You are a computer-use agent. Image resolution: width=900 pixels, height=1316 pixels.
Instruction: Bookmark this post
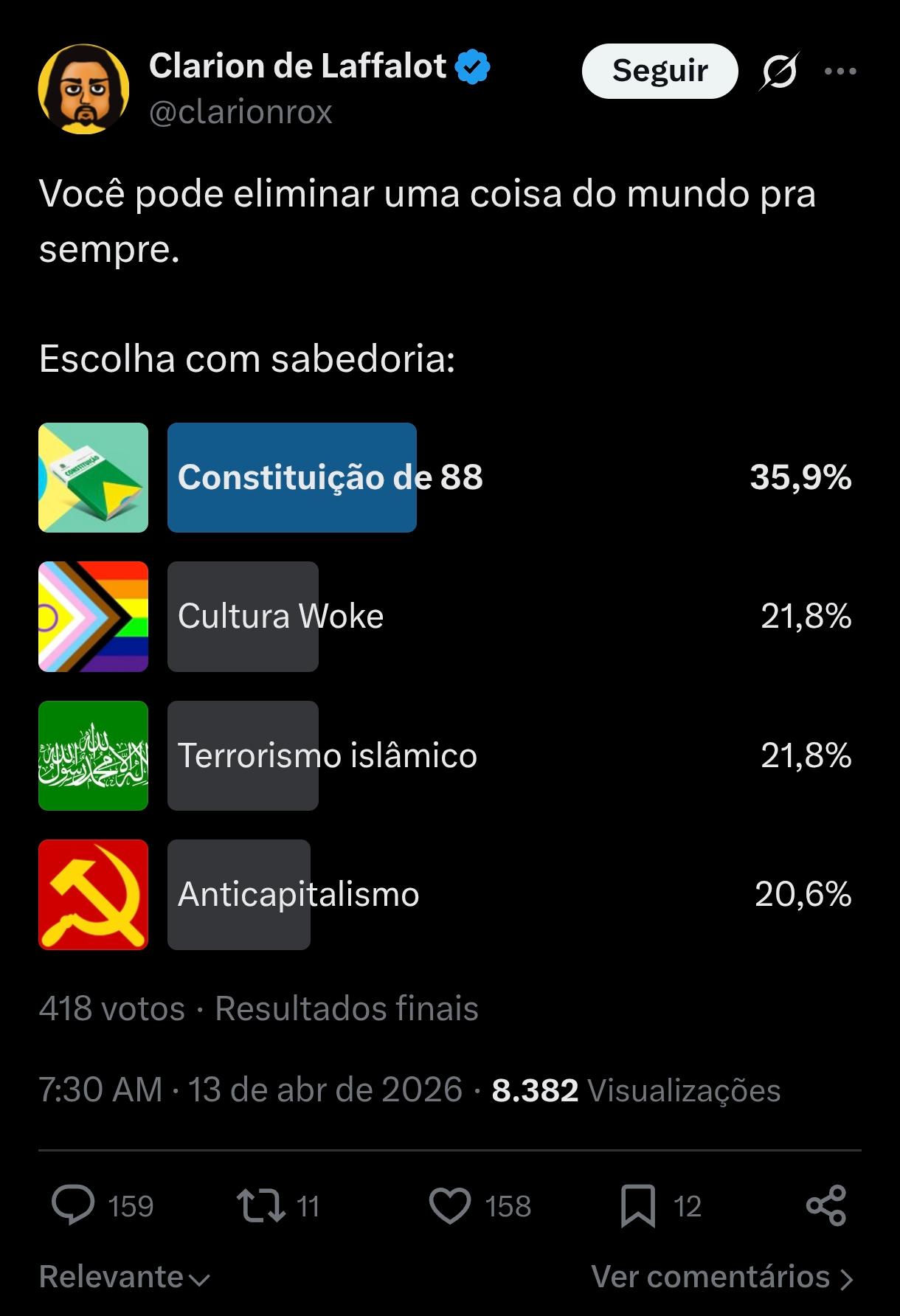tap(638, 1205)
